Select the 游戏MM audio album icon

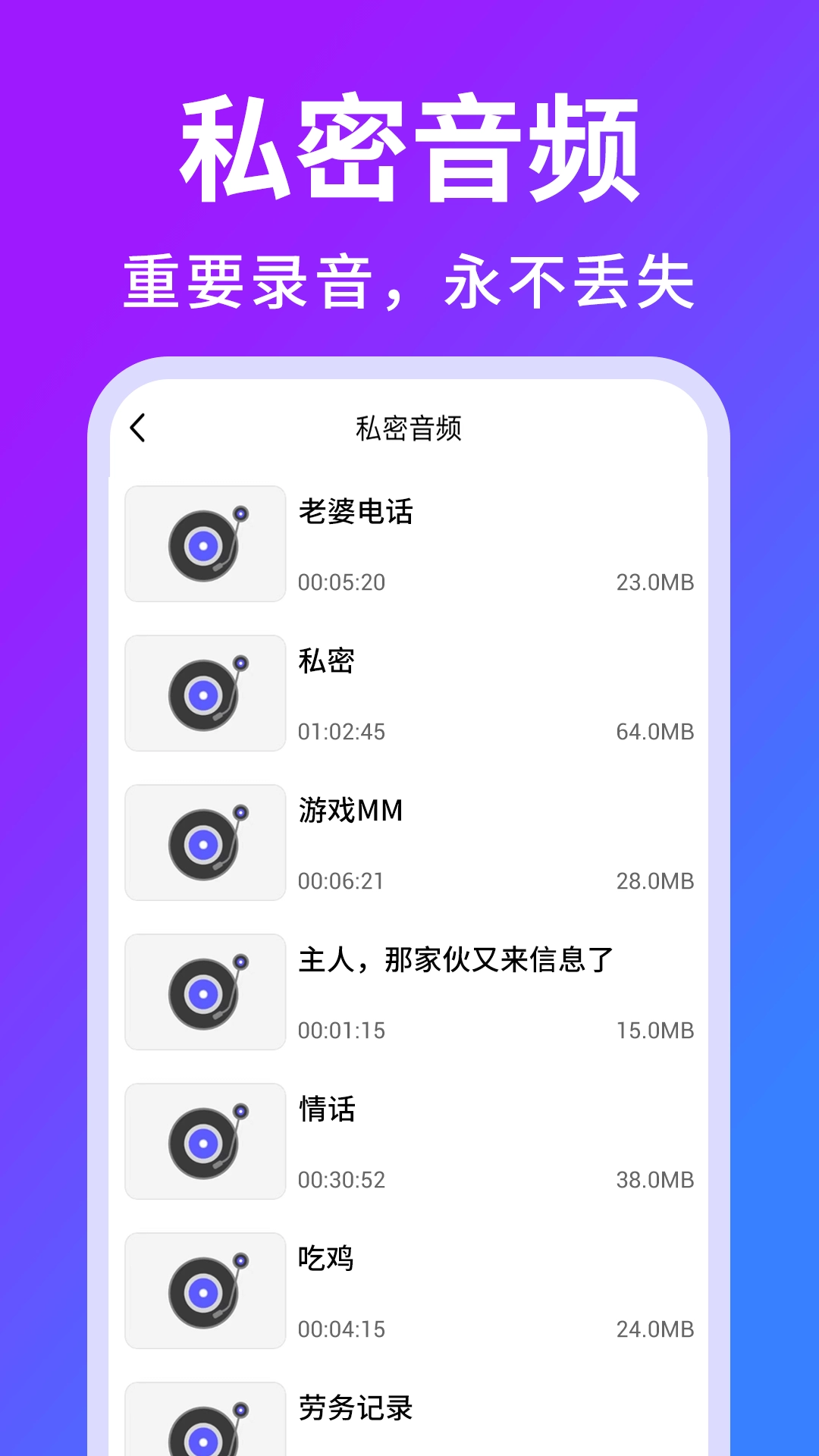click(x=205, y=842)
